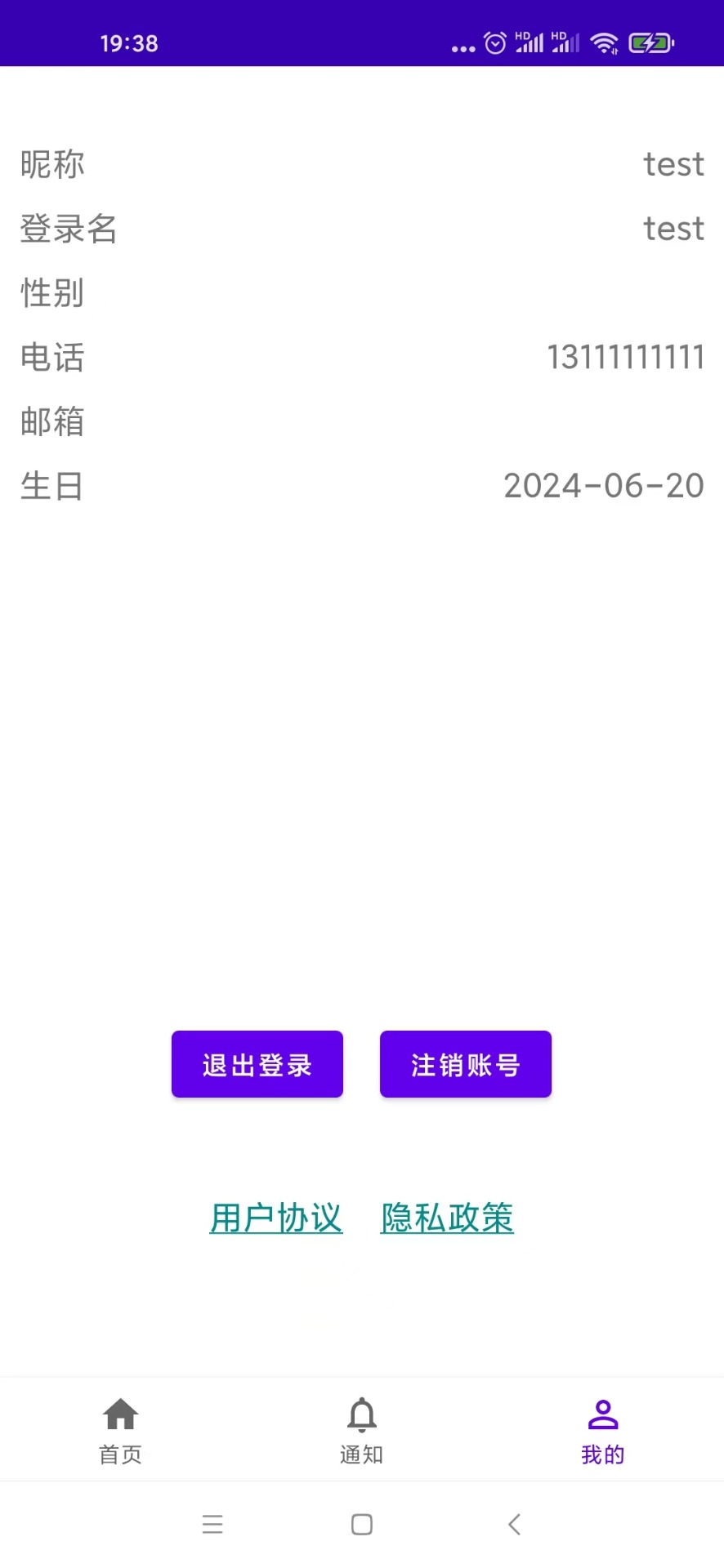Tap the 昵称 nickname value test
724x1568 pixels.
pyautogui.click(x=673, y=163)
